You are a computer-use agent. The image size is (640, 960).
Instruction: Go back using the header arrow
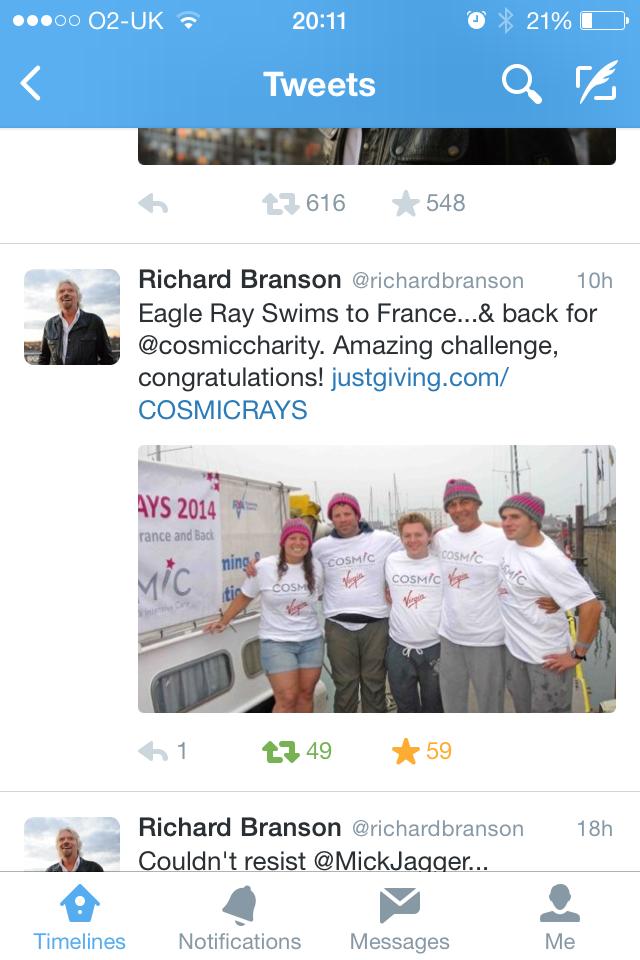pyautogui.click(x=31, y=84)
